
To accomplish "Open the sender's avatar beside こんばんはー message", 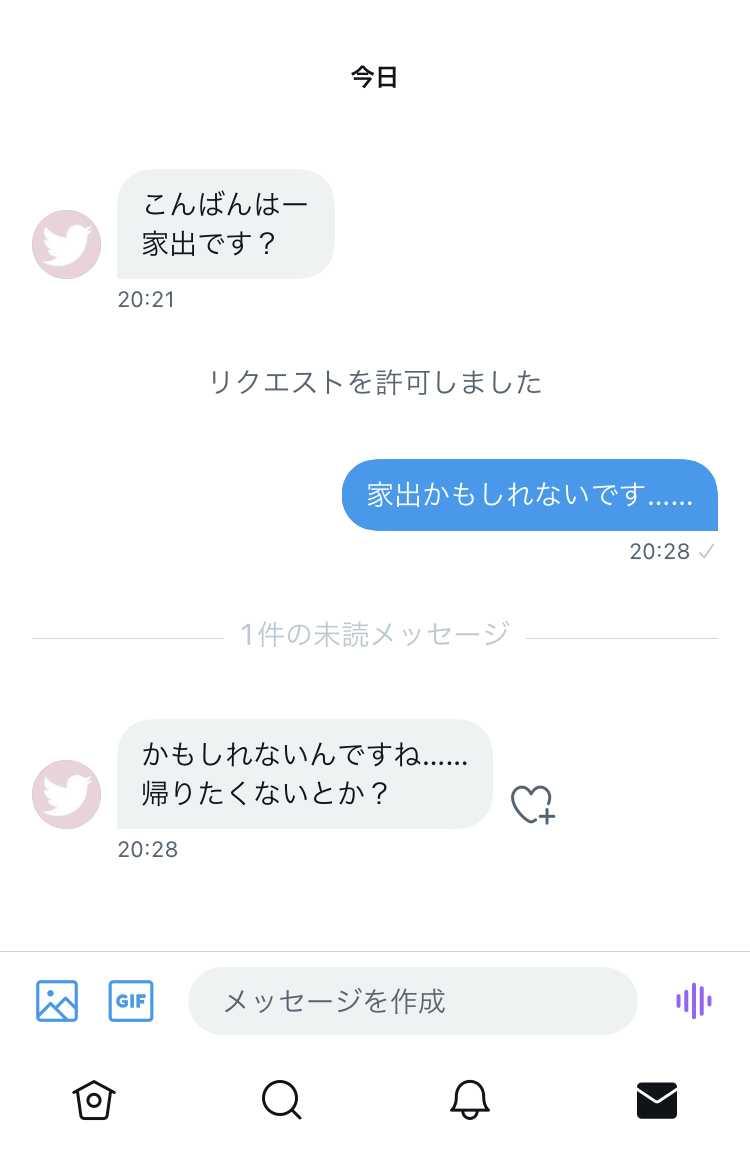I will (x=67, y=244).
